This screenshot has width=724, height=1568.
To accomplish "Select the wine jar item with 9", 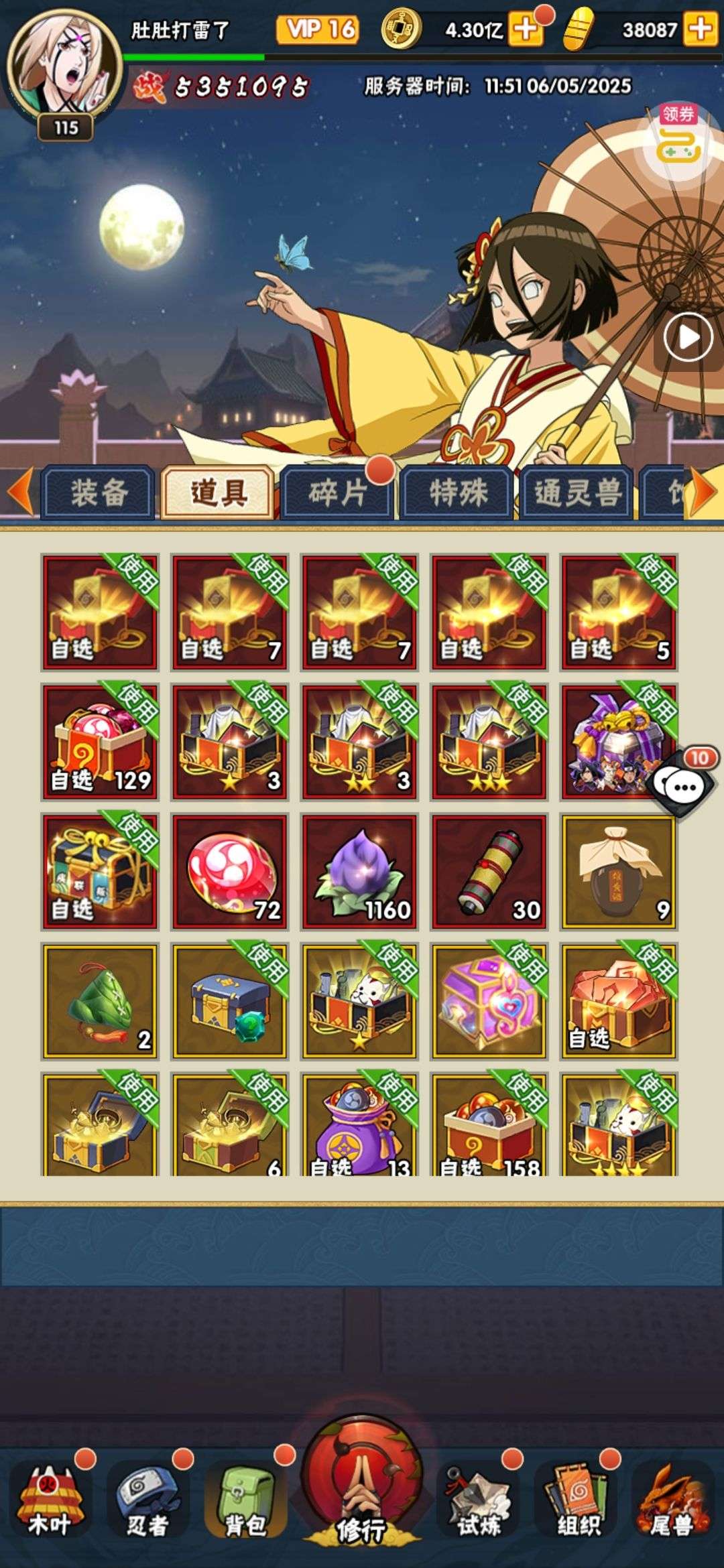I will 619,872.
